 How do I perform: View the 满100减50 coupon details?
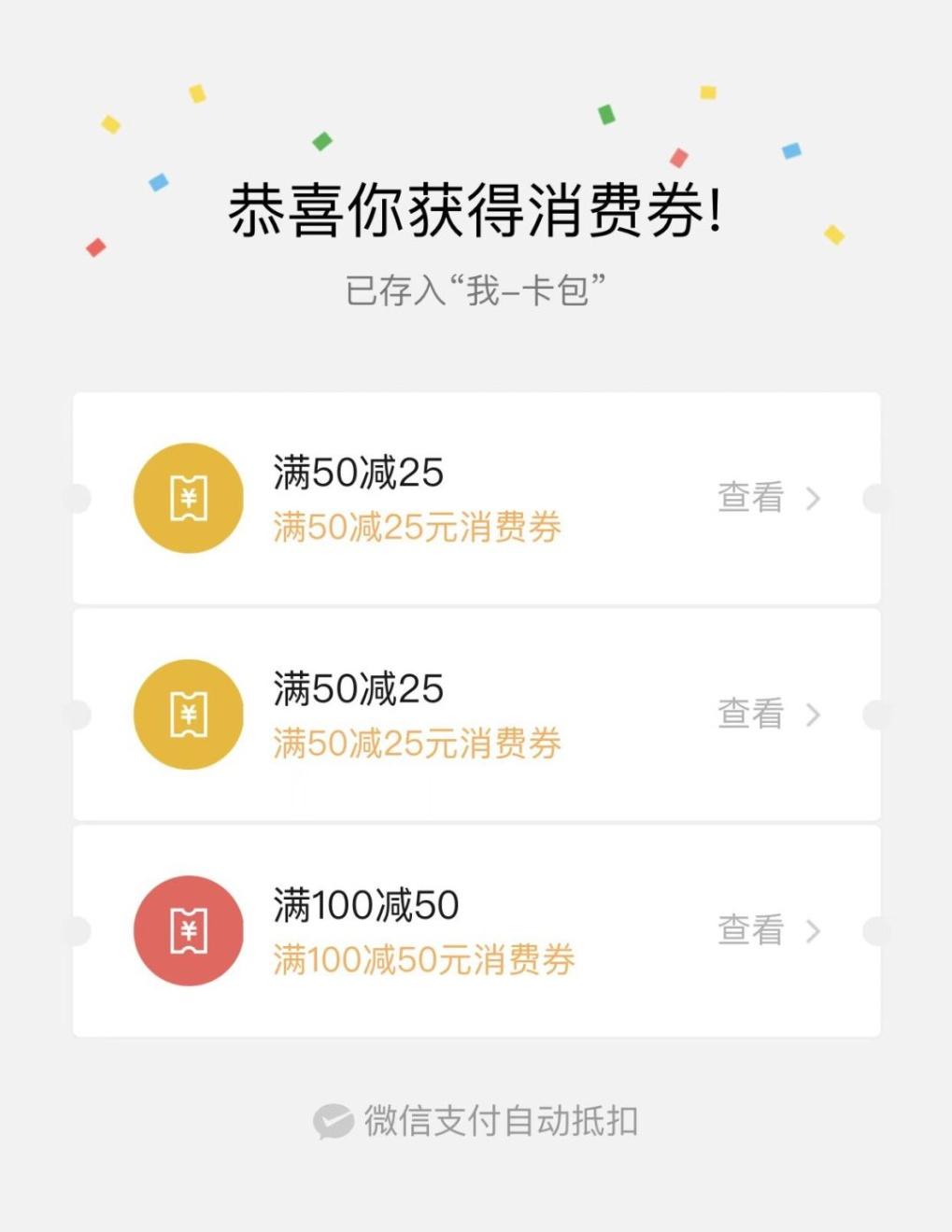point(768,930)
